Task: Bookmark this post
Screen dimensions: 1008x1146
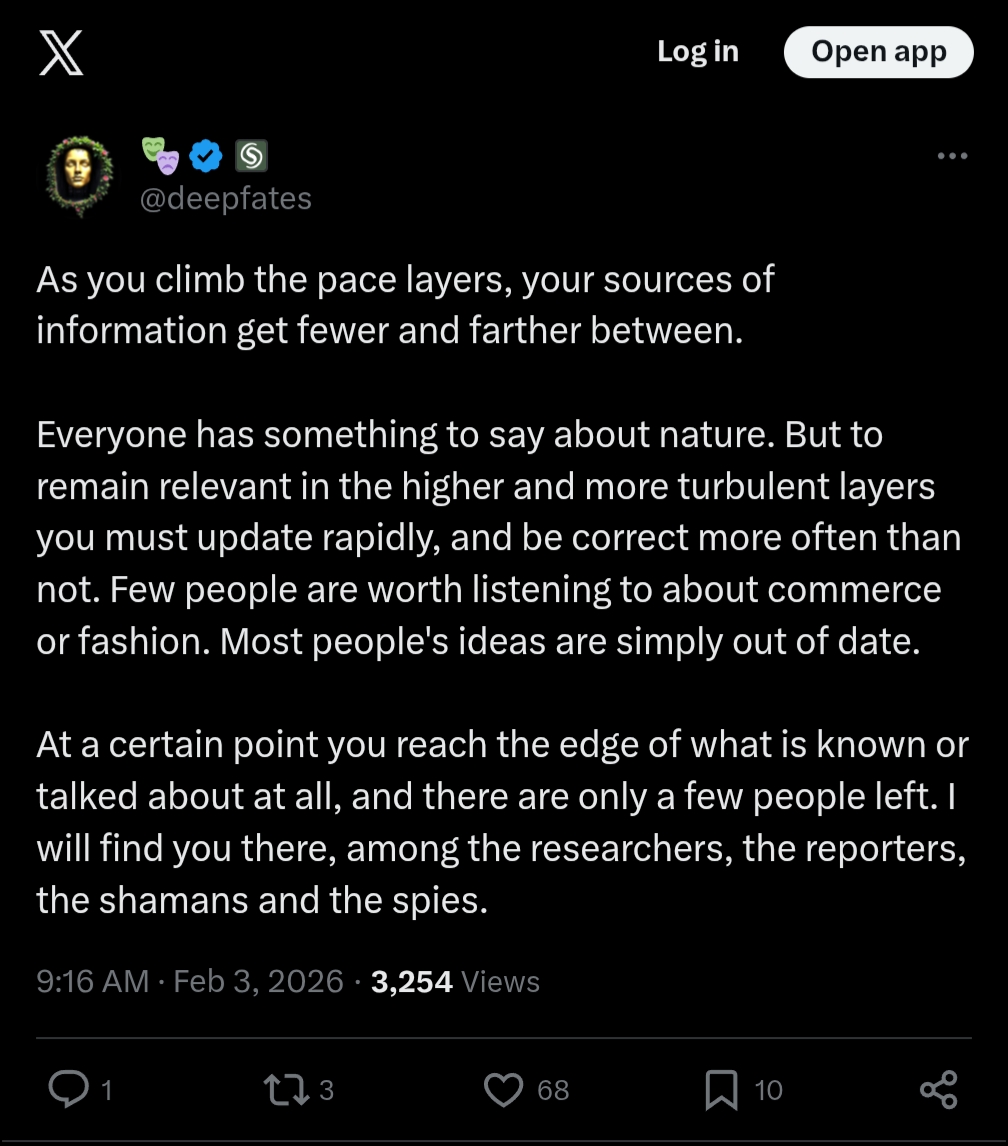Action: tap(721, 1089)
